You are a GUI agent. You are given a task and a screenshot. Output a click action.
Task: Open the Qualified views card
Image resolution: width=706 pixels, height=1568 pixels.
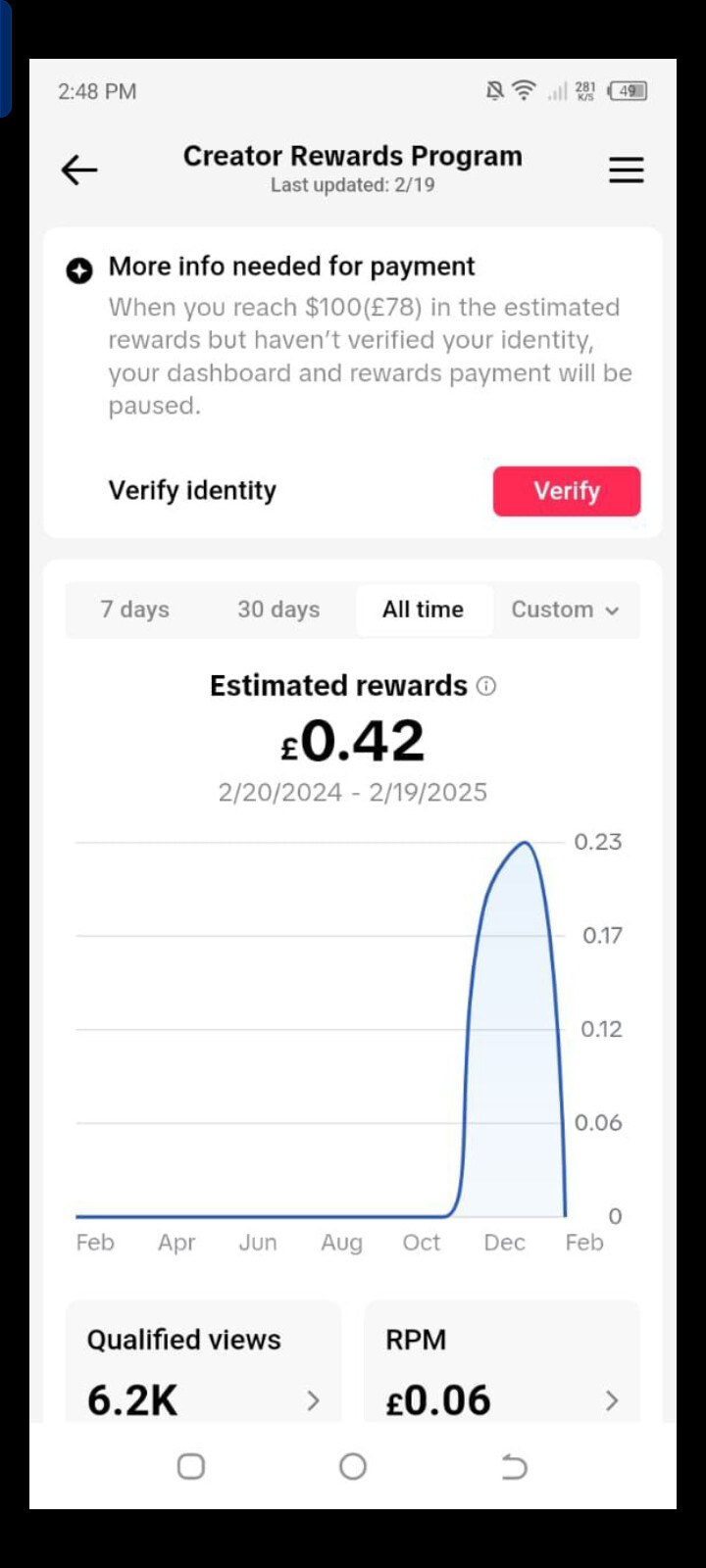click(x=204, y=1361)
